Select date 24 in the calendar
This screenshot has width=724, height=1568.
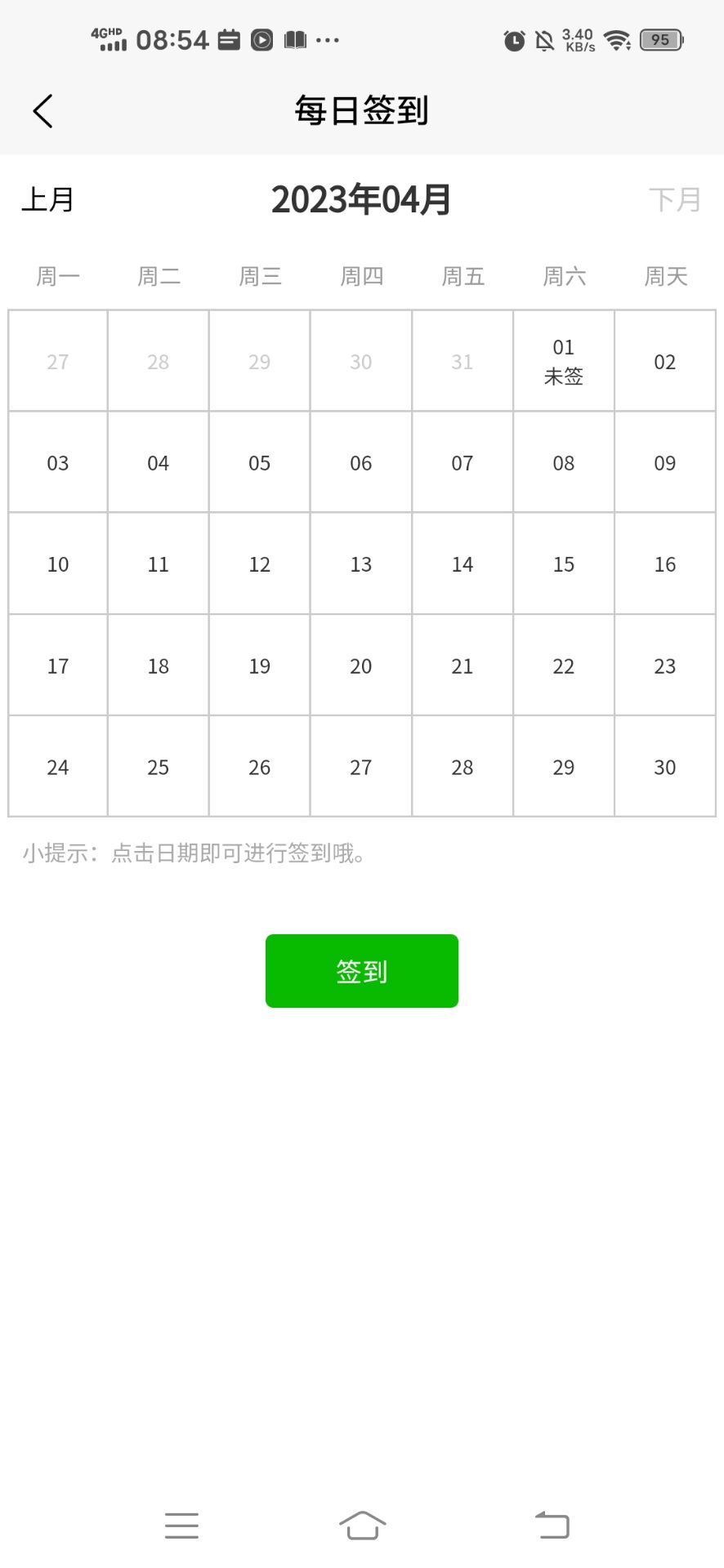tap(58, 767)
